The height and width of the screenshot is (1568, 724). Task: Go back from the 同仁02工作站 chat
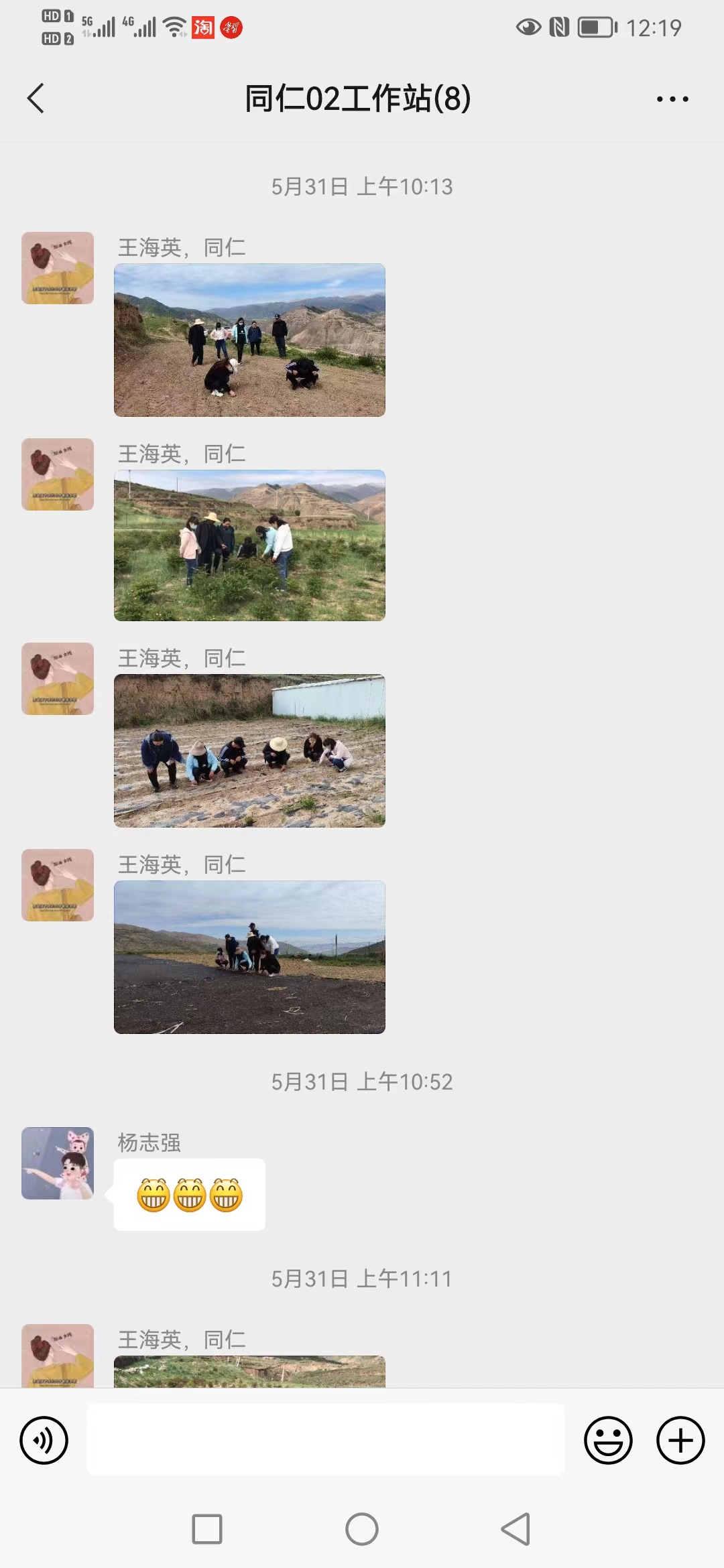pos(36,99)
